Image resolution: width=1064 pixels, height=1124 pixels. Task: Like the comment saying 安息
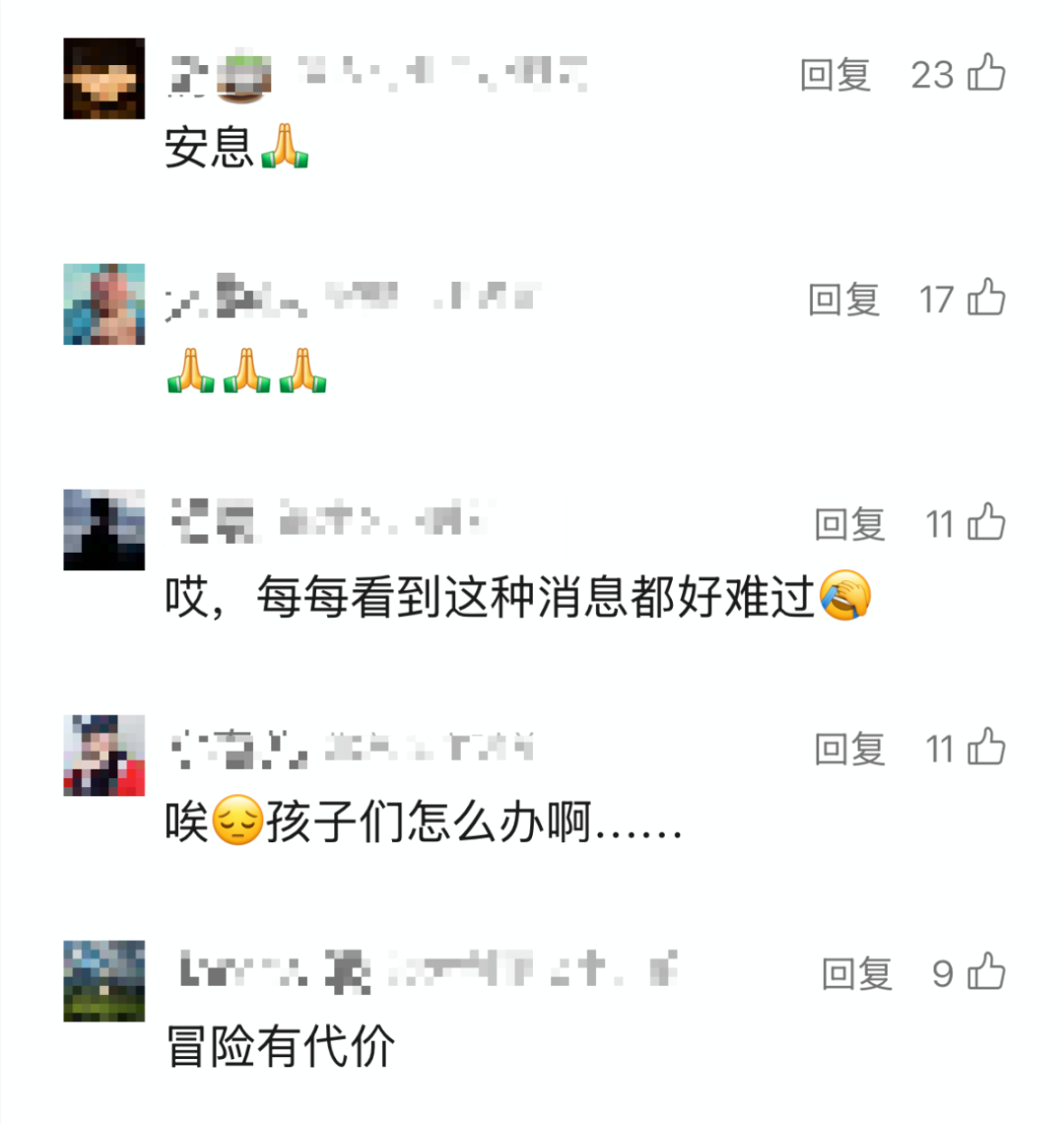tap(986, 74)
